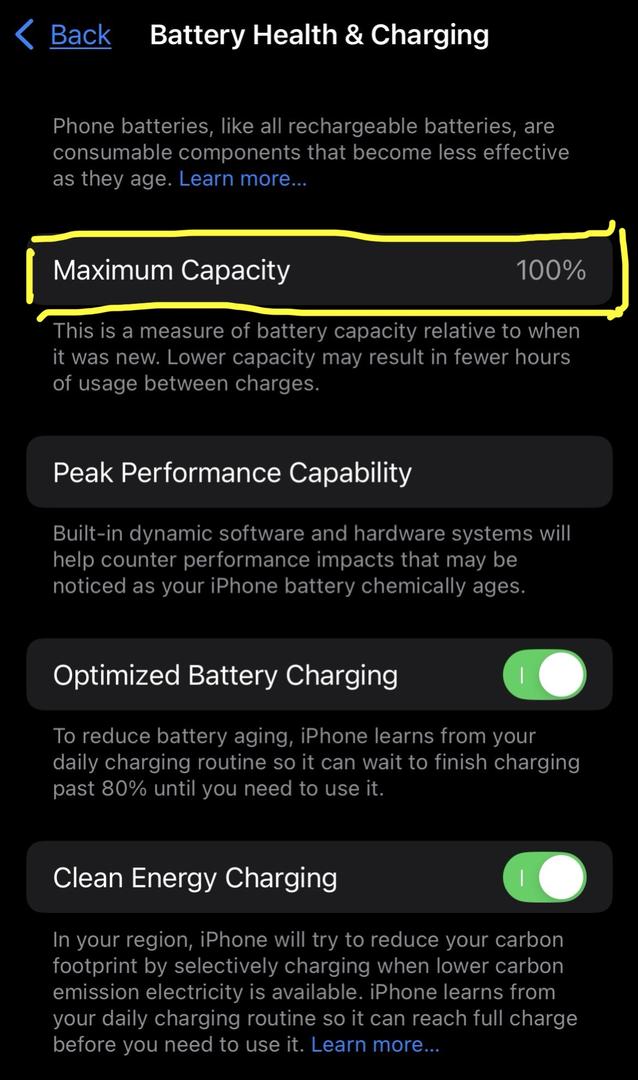Screen dimensions: 638x1080
Task: Disable the Clean Energy Charging switch
Action: (x=544, y=878)
